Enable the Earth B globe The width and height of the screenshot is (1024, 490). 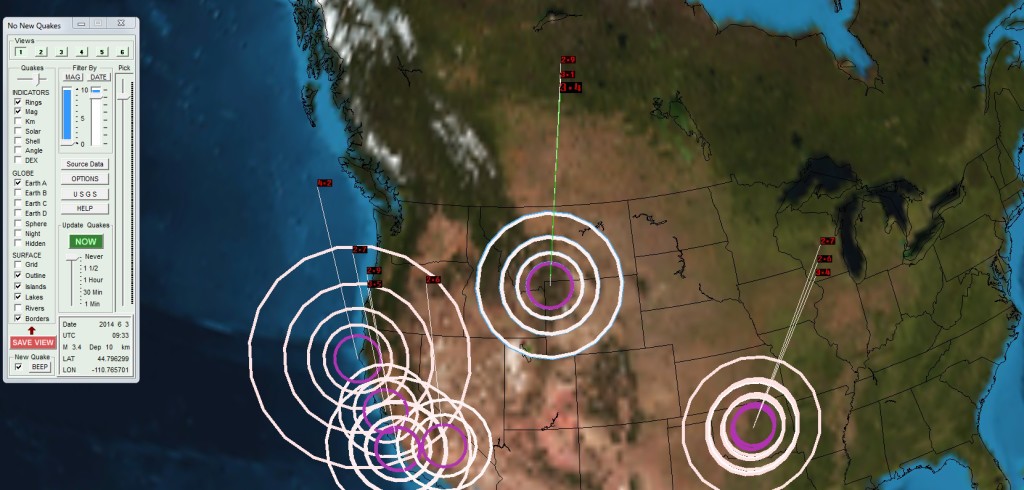18,193
